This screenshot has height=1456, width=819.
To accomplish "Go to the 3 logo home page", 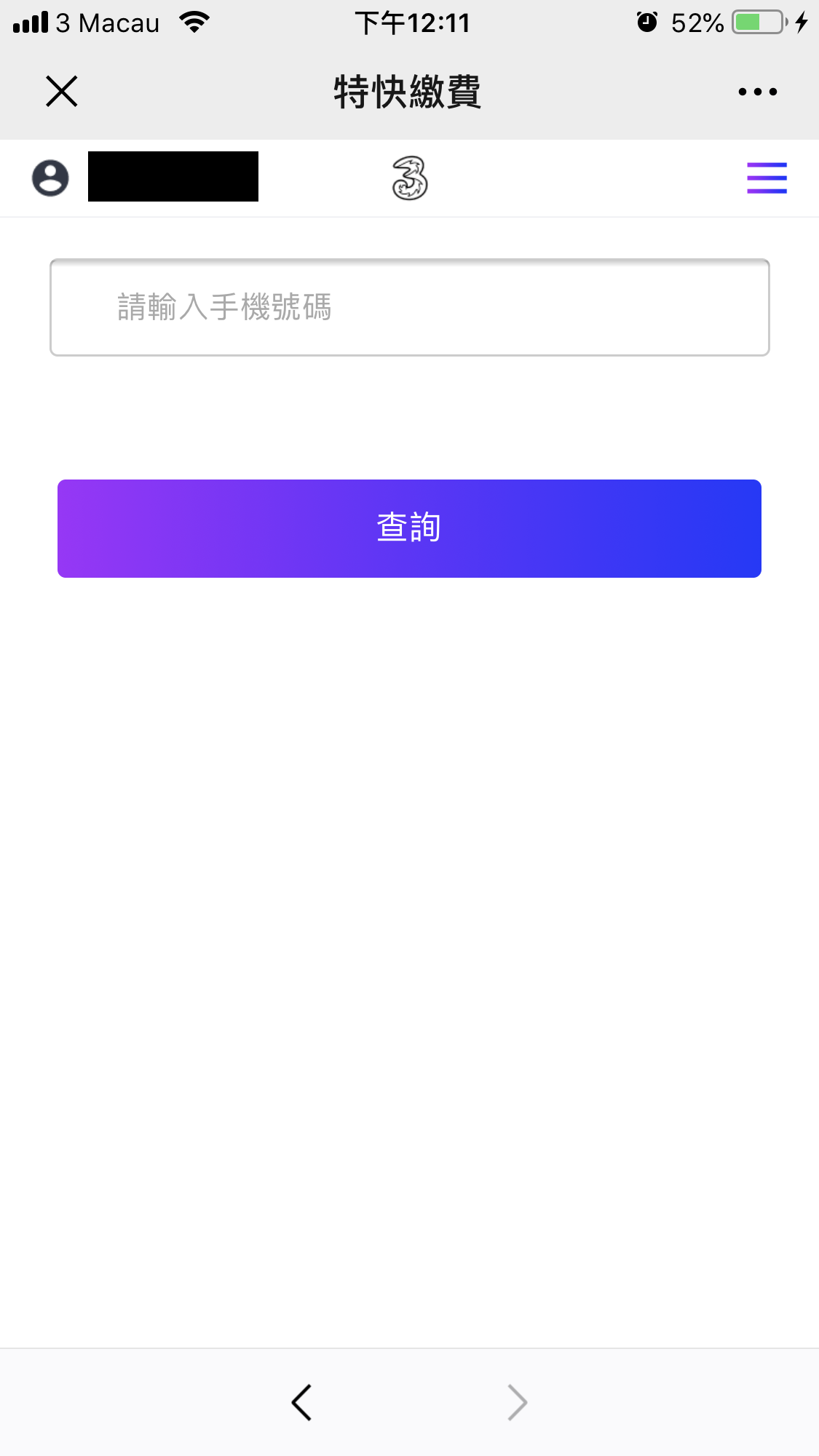I will [410, 178].
